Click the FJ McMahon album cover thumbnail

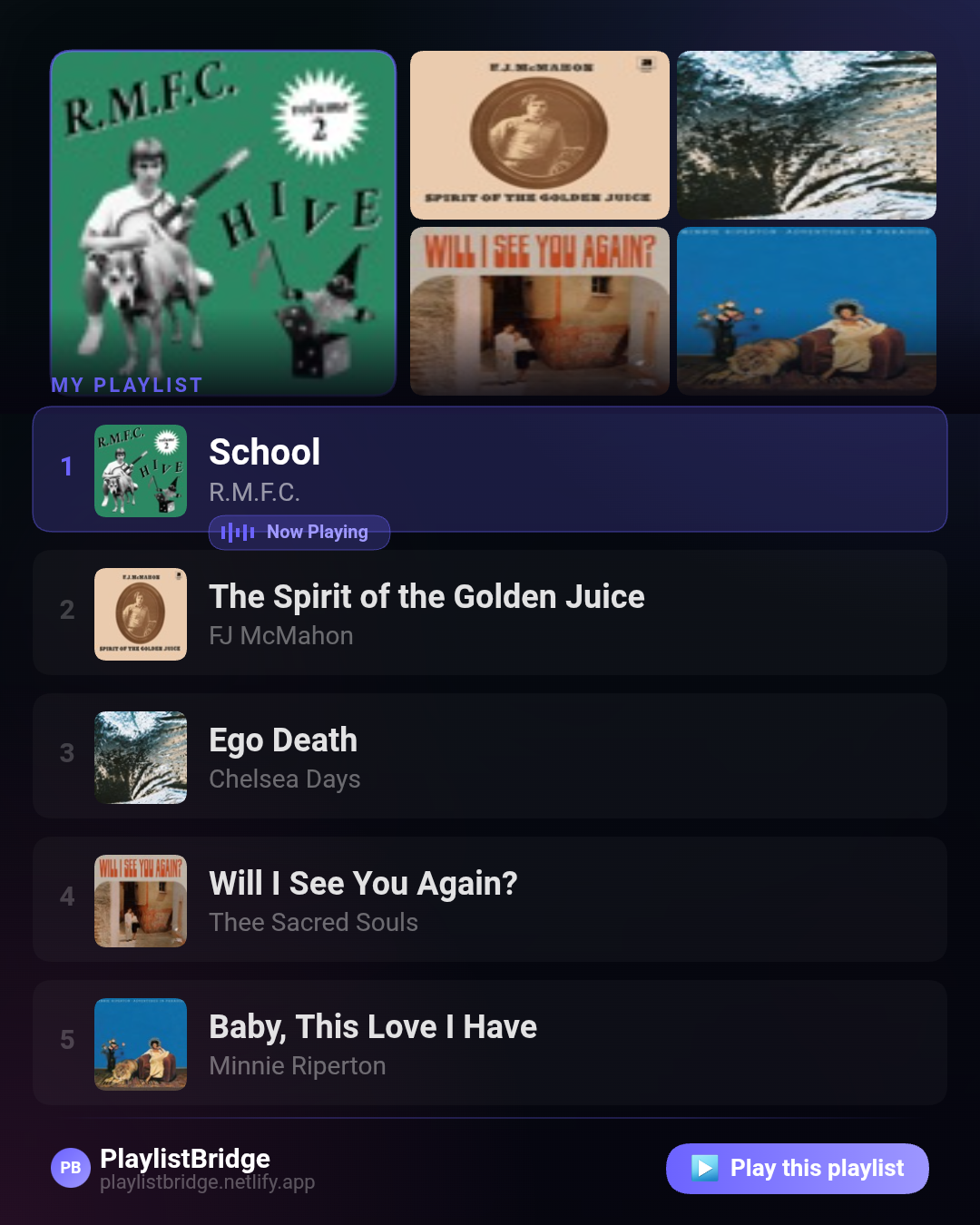coord(140,614)
